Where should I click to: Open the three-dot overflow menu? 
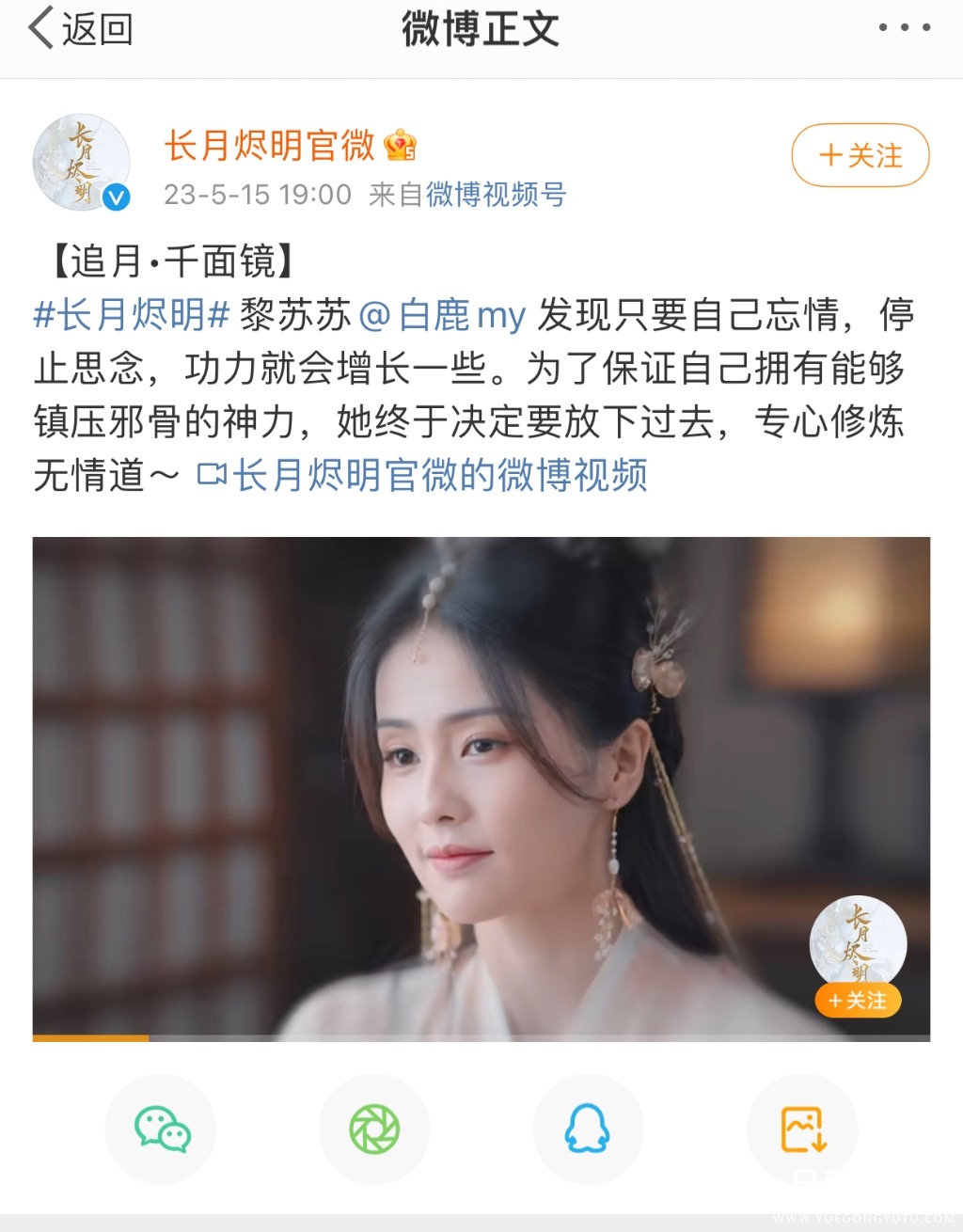pos(904,28)
